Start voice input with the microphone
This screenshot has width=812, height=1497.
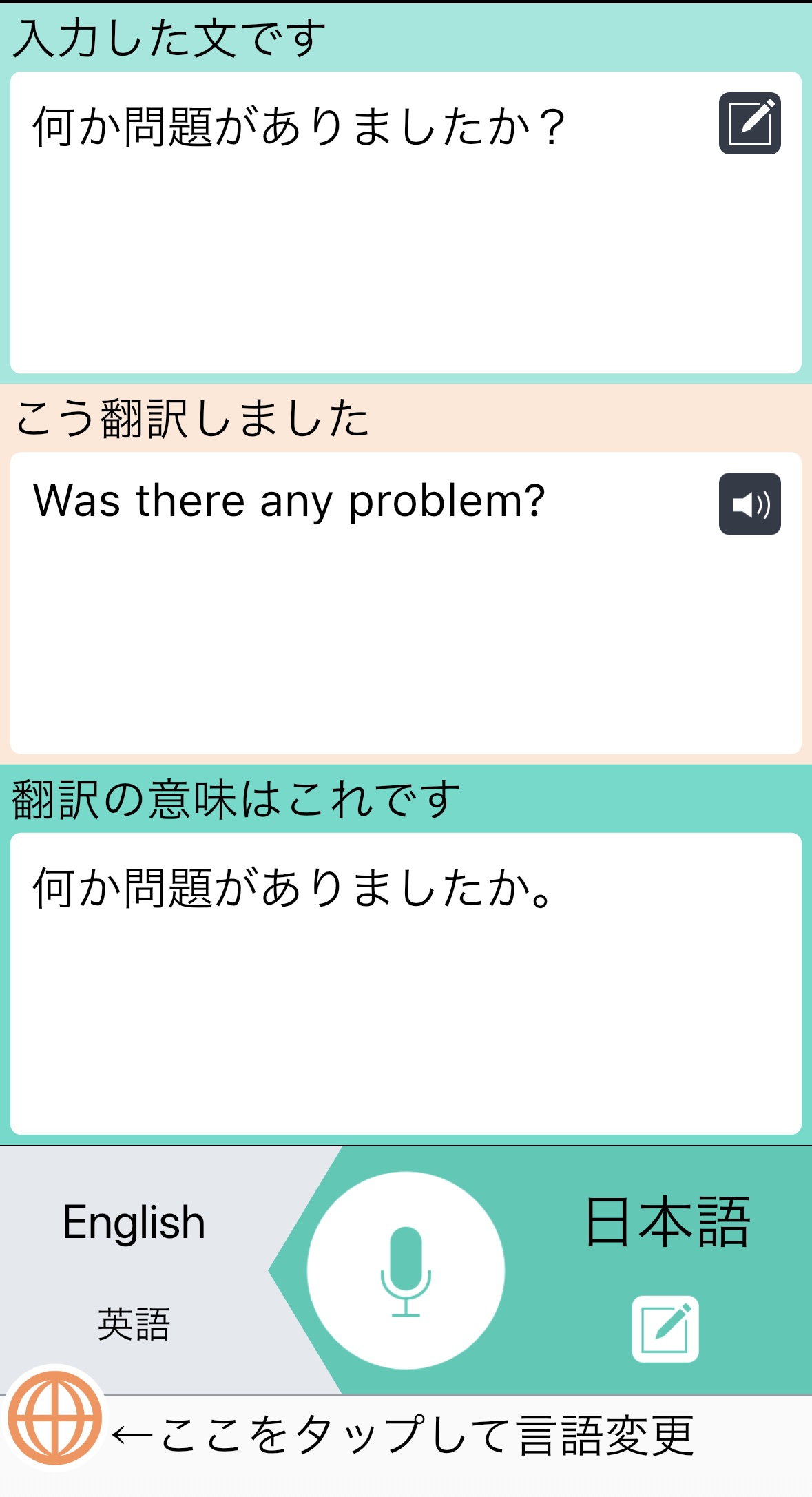406,1270
